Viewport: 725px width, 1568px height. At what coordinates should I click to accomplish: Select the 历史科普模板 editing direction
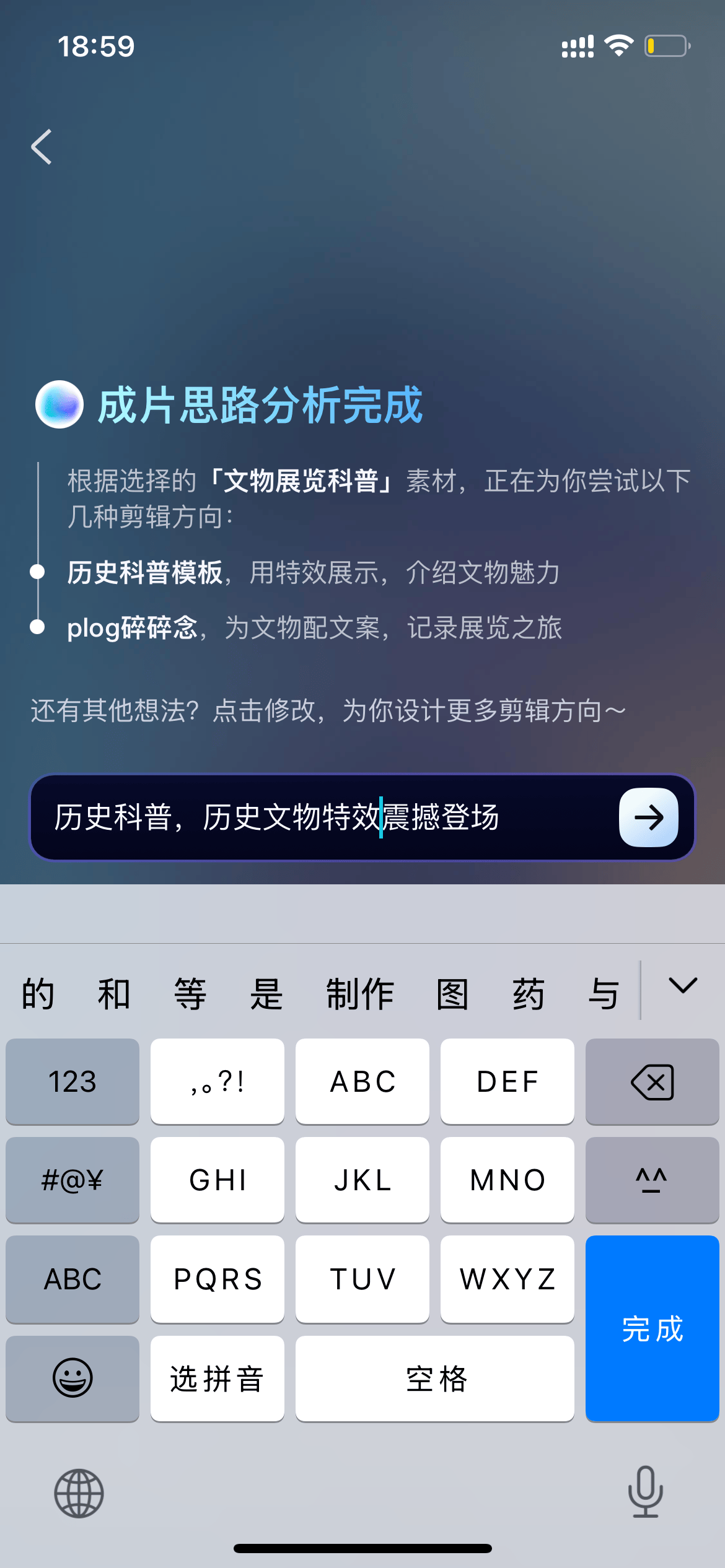coord(146,572)
